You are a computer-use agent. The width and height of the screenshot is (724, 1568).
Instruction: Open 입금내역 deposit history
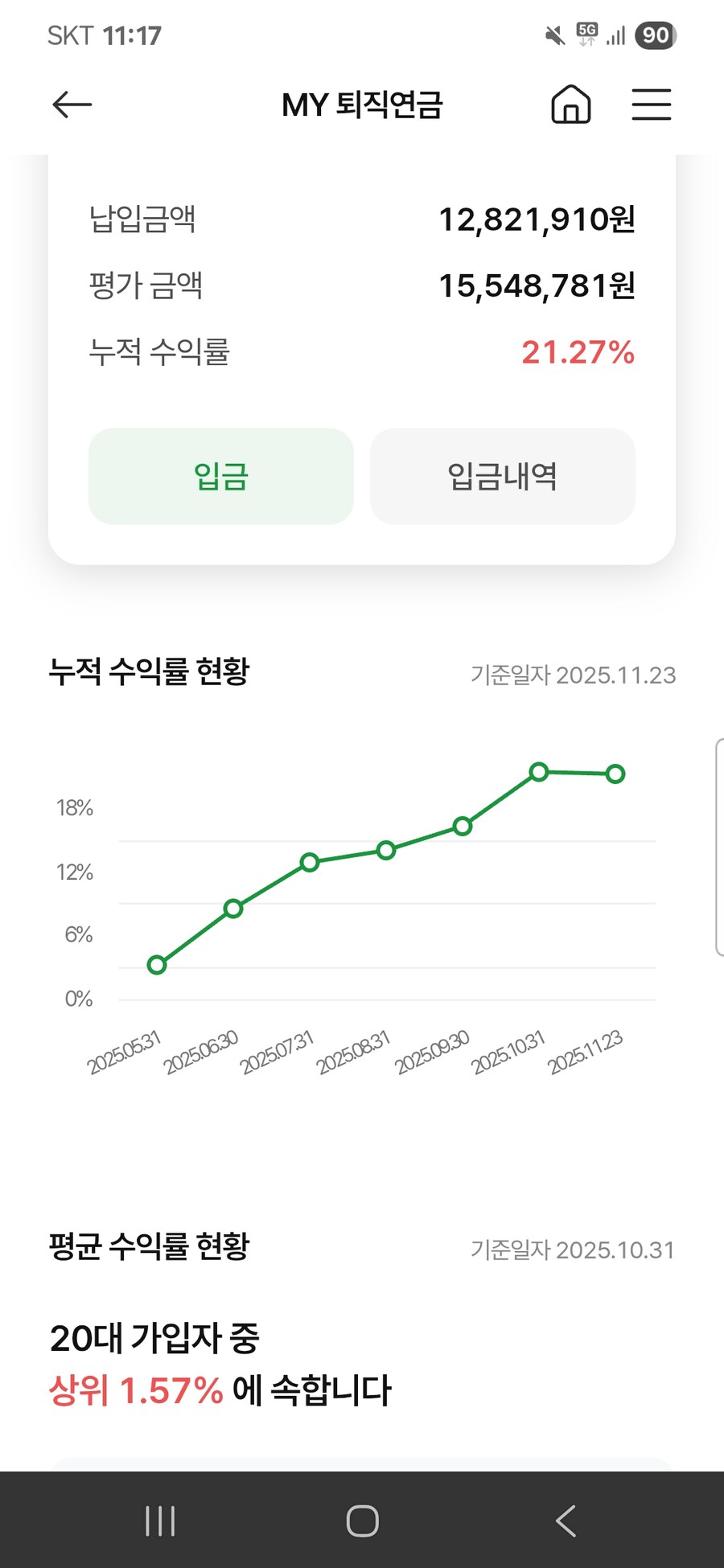coord(502,477)
